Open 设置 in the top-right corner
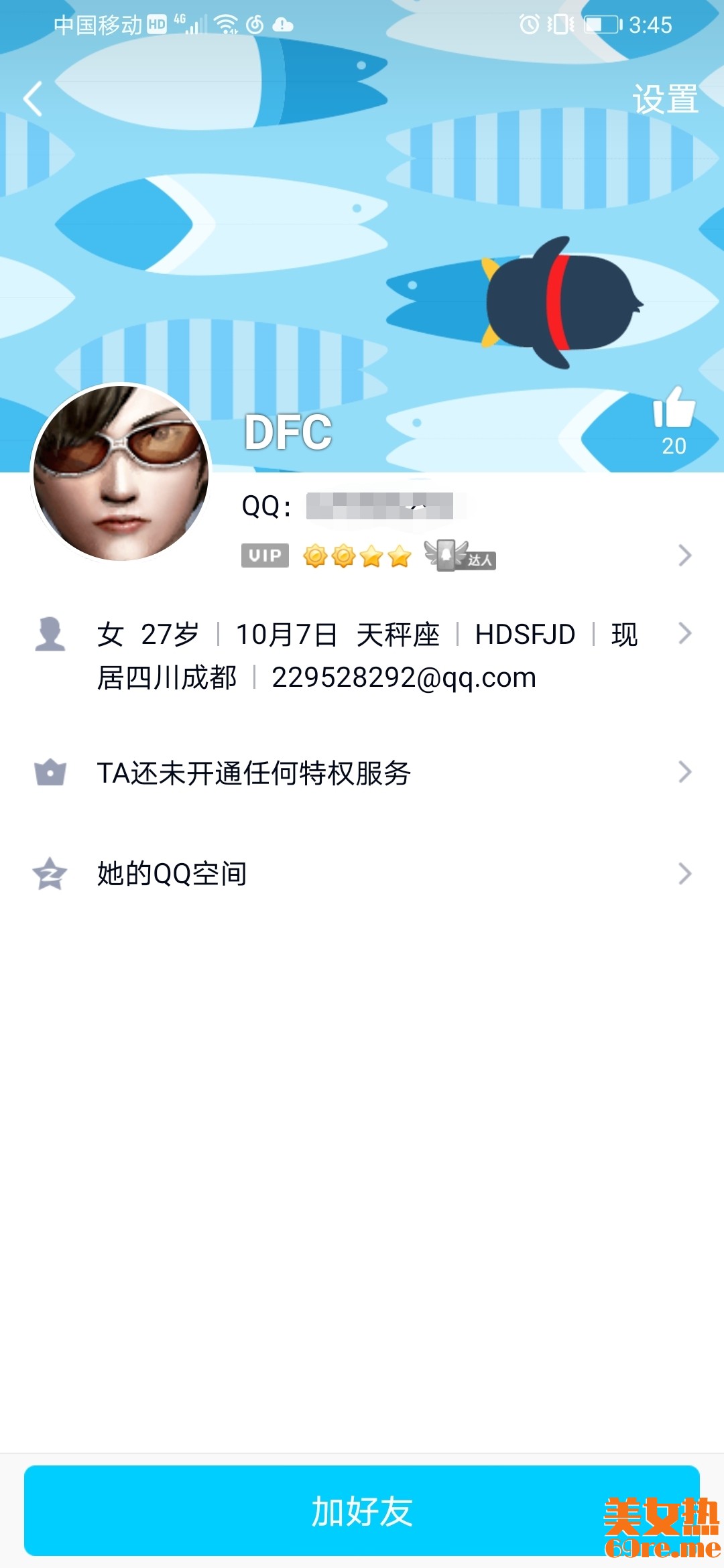Screen dimensions: 724x1568 pos(665,99)
